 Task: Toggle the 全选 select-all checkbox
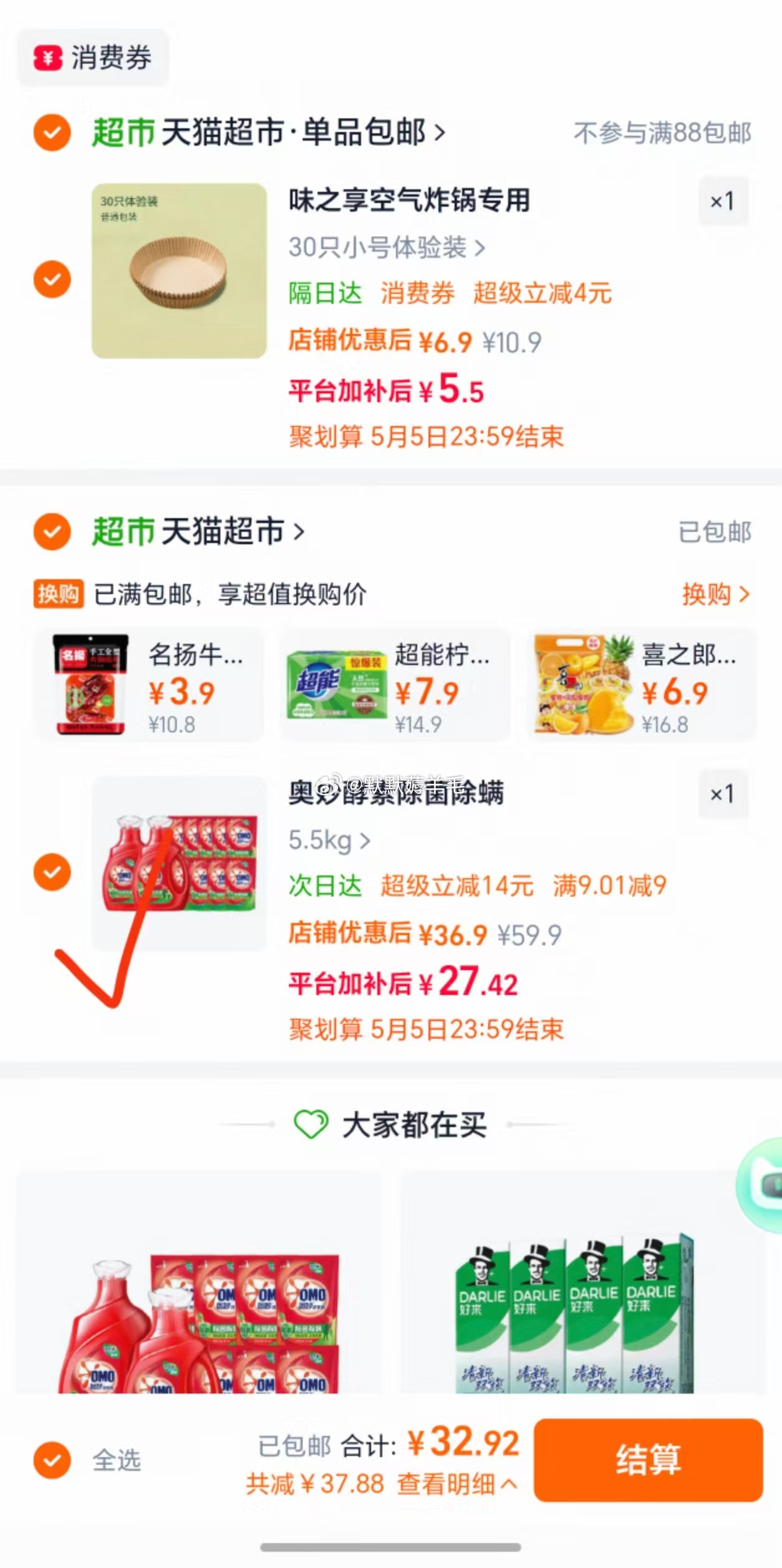(x=52, y=1460)
